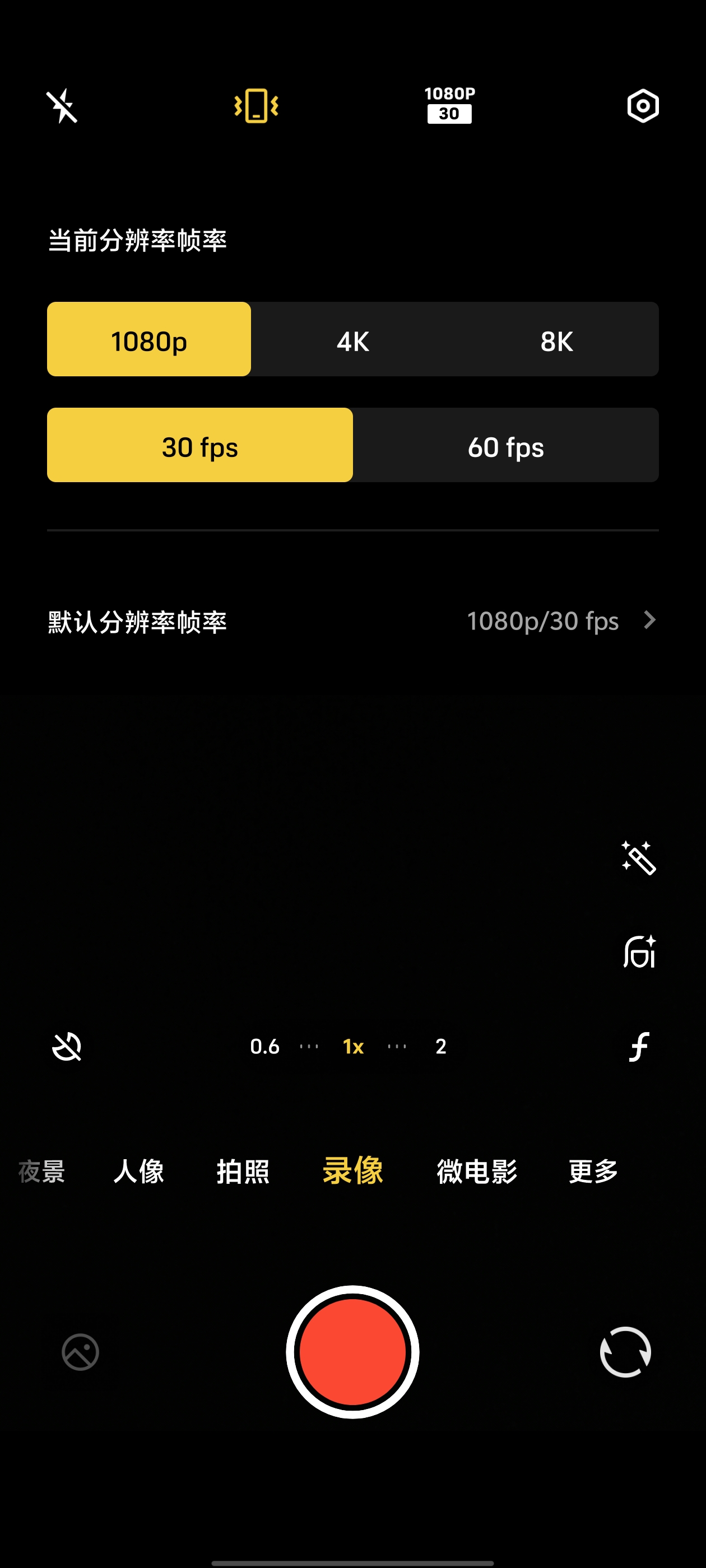Switch to 拍照 photo mode
Screen dimensions: 706x1568
243,1171
